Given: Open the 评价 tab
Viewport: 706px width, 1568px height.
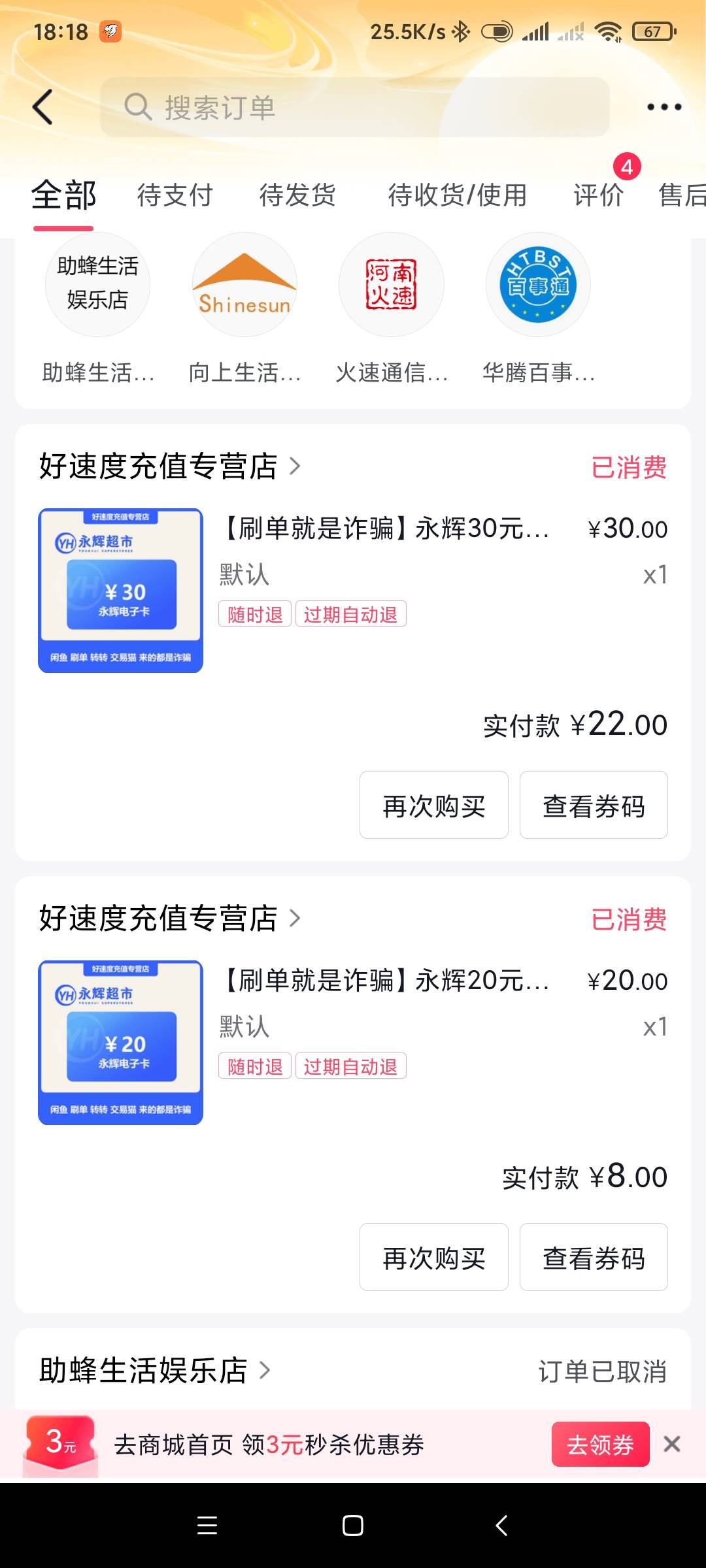Looking at the screenshot, I should click(599, 195).
